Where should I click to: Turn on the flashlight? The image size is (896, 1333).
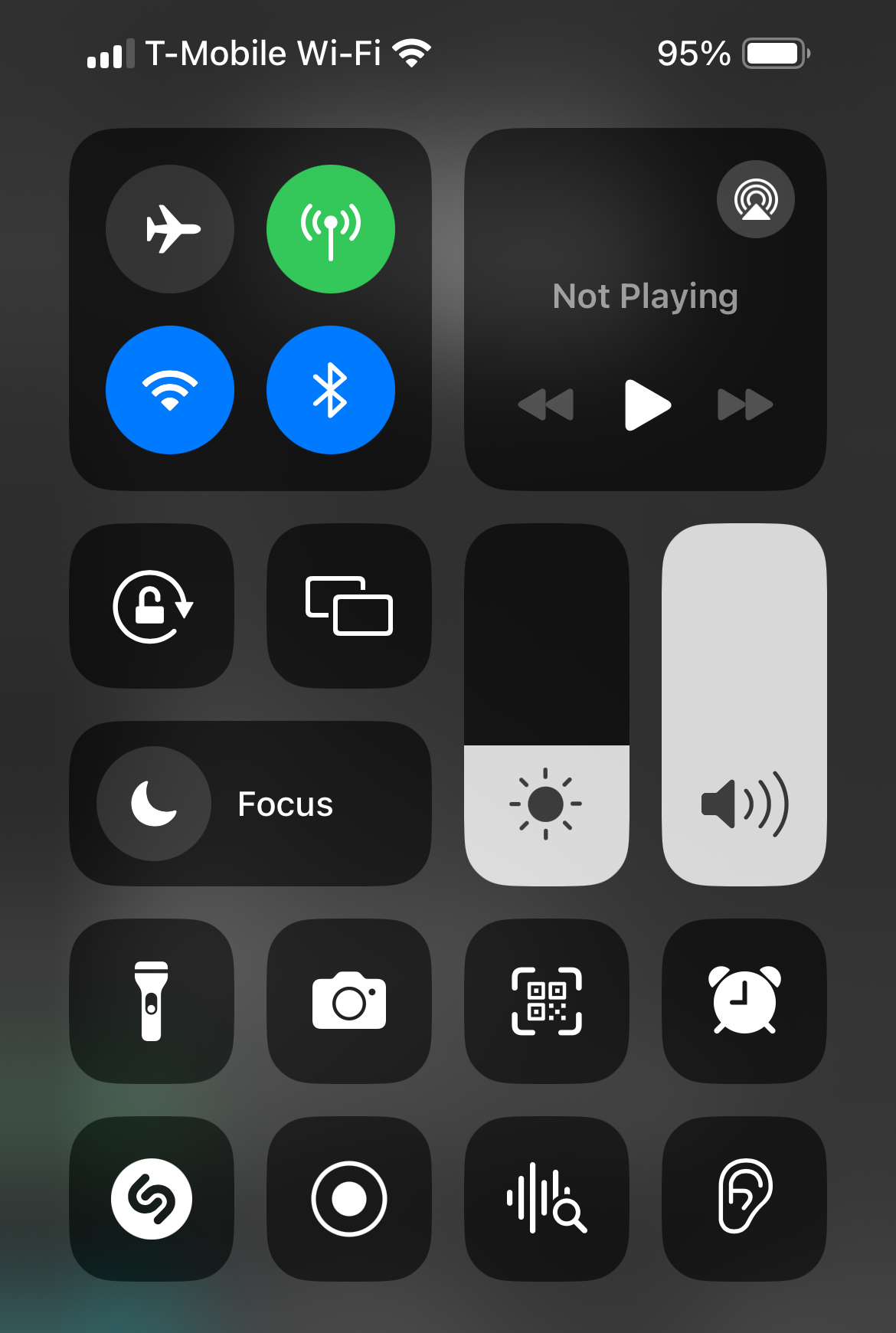(x=152, y=1001)
